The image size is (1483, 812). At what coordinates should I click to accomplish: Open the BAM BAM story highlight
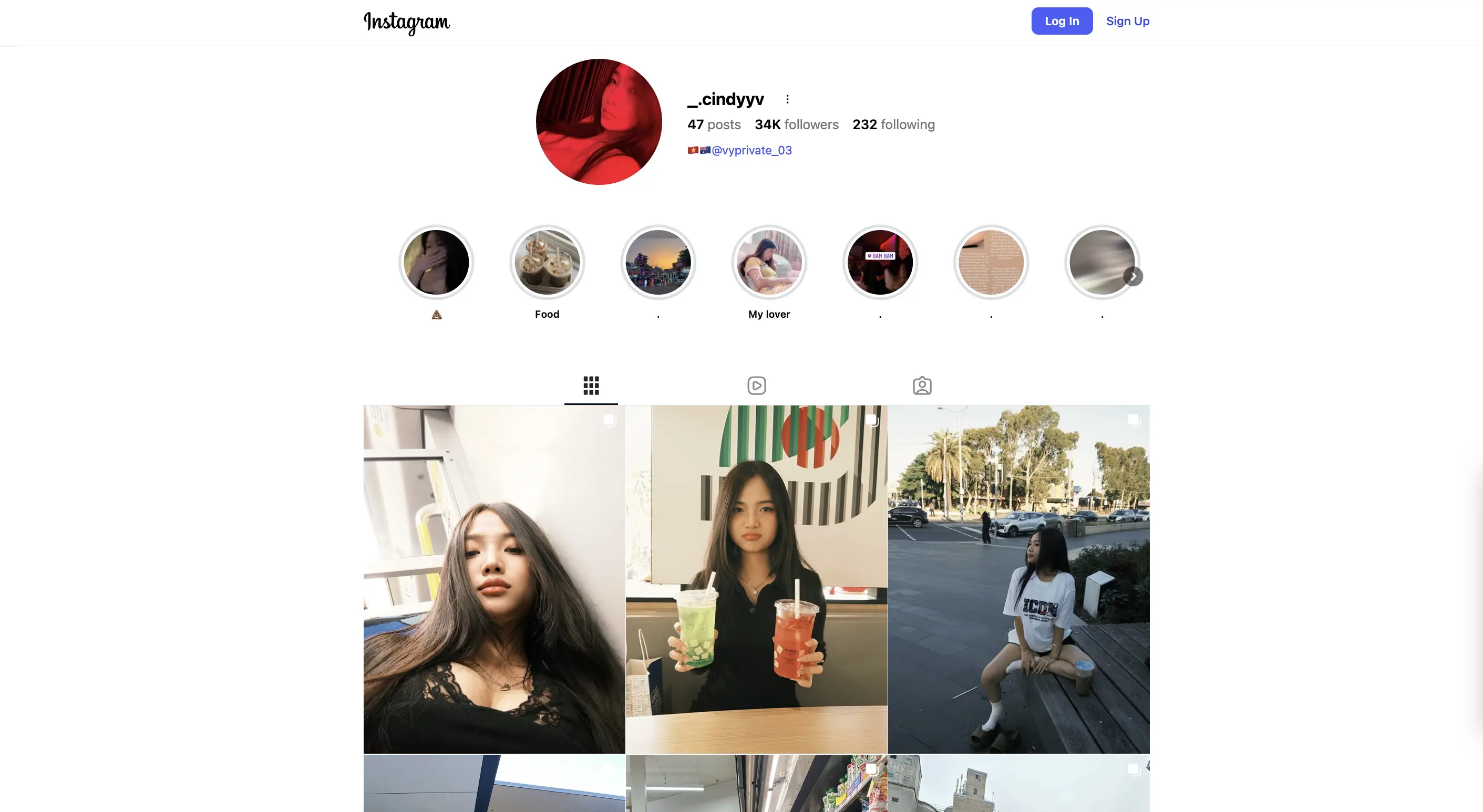[x=880, y=263]
